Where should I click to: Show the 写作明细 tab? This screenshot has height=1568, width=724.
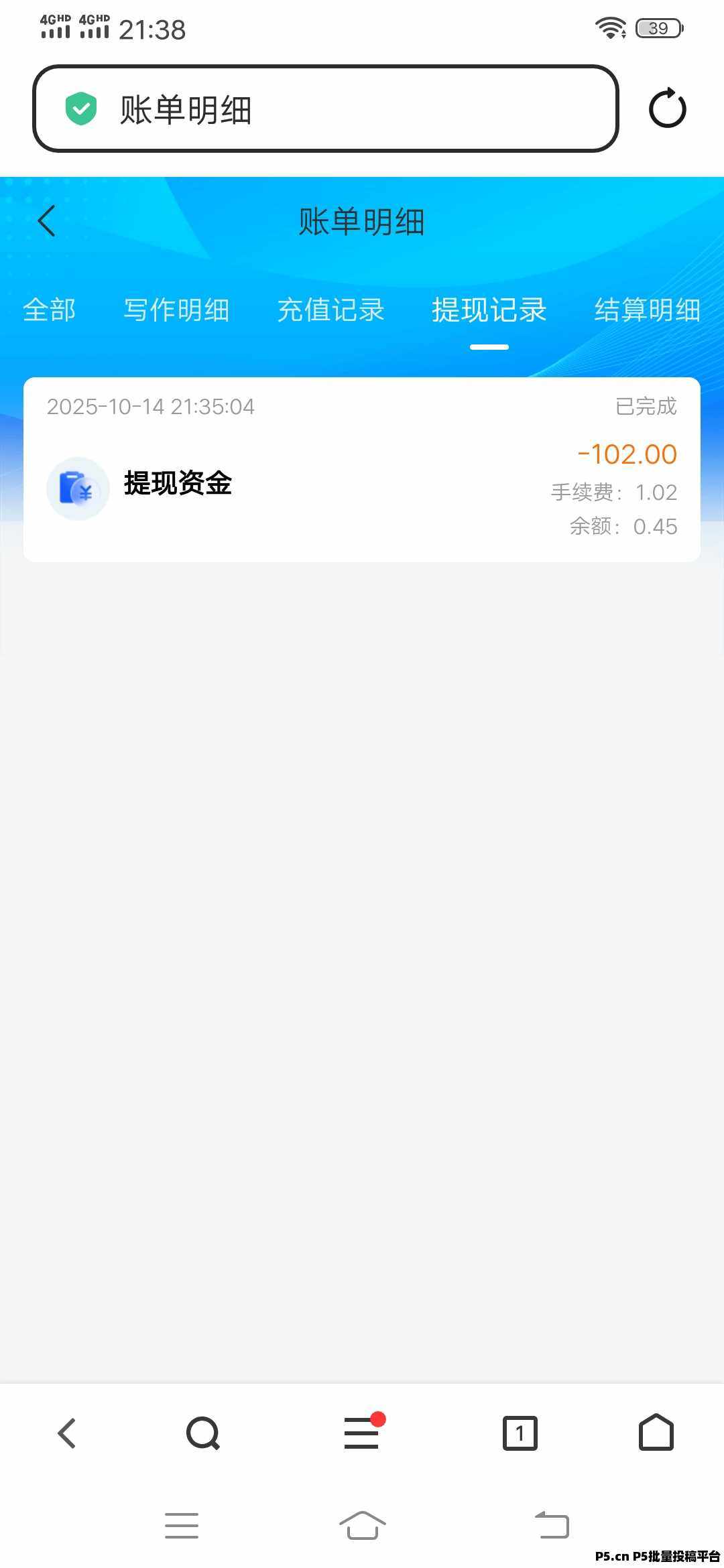click(x=176, y=310)
